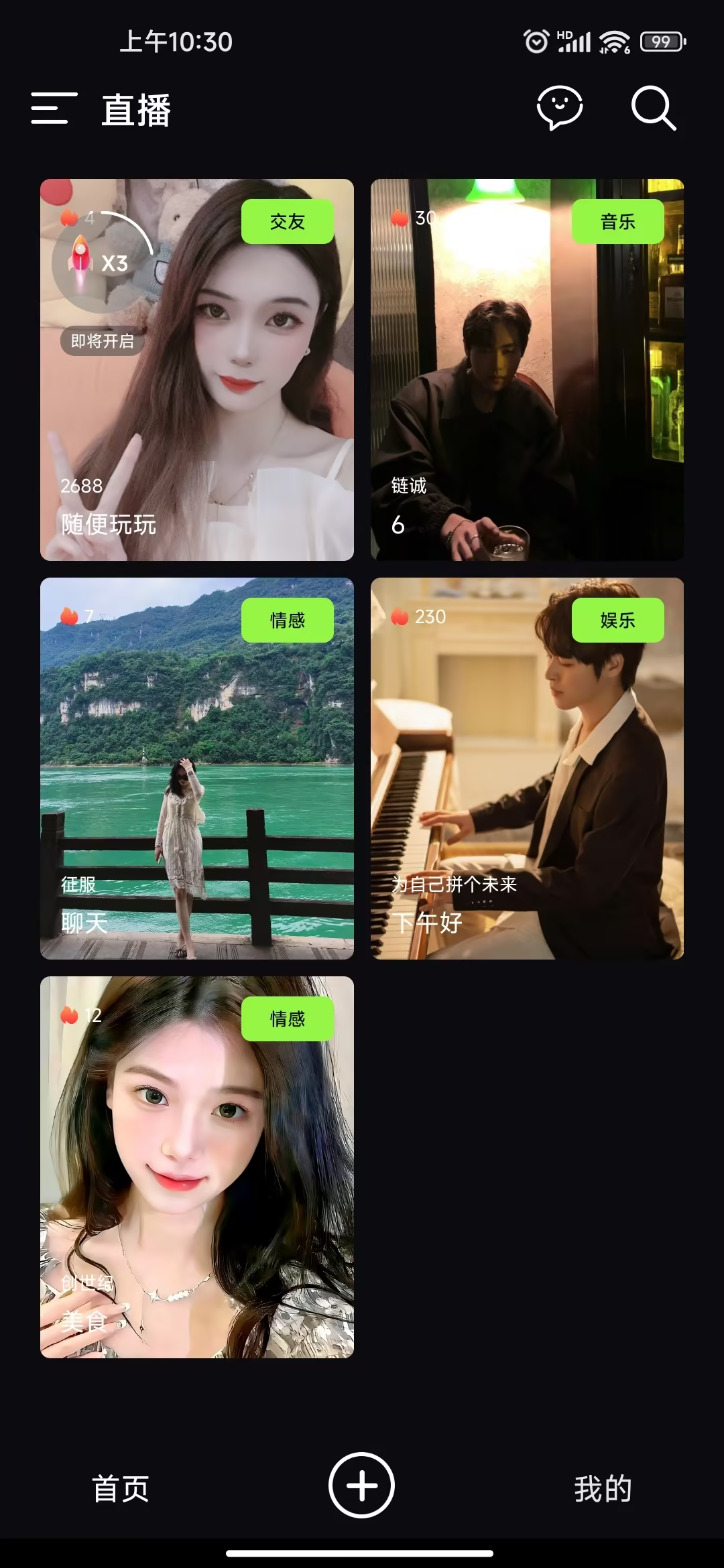Go to the 我的 tab
This screenshot has height=1568, width=724.
click(x=602, y=1488)
